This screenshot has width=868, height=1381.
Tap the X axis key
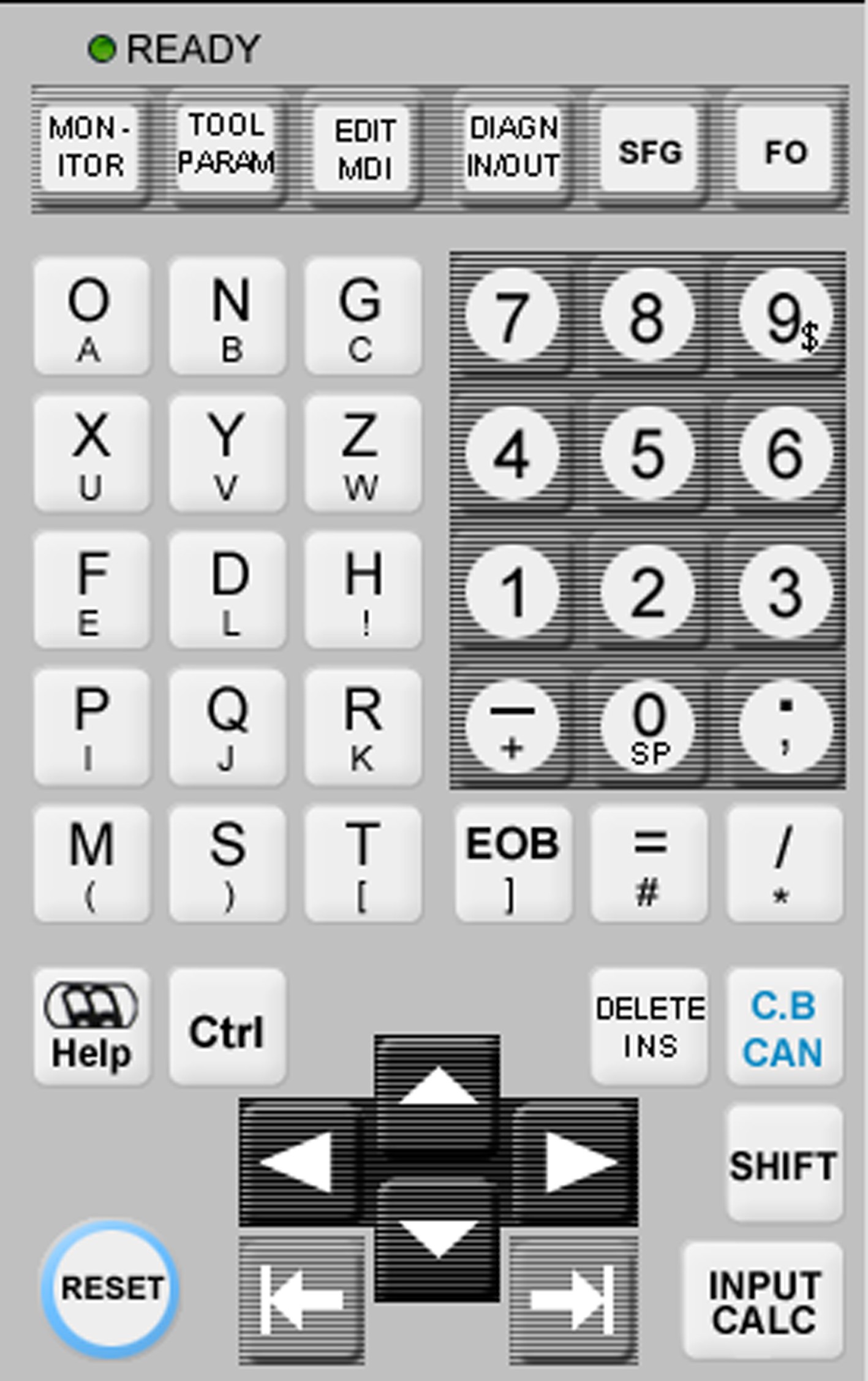coord(91,453)
